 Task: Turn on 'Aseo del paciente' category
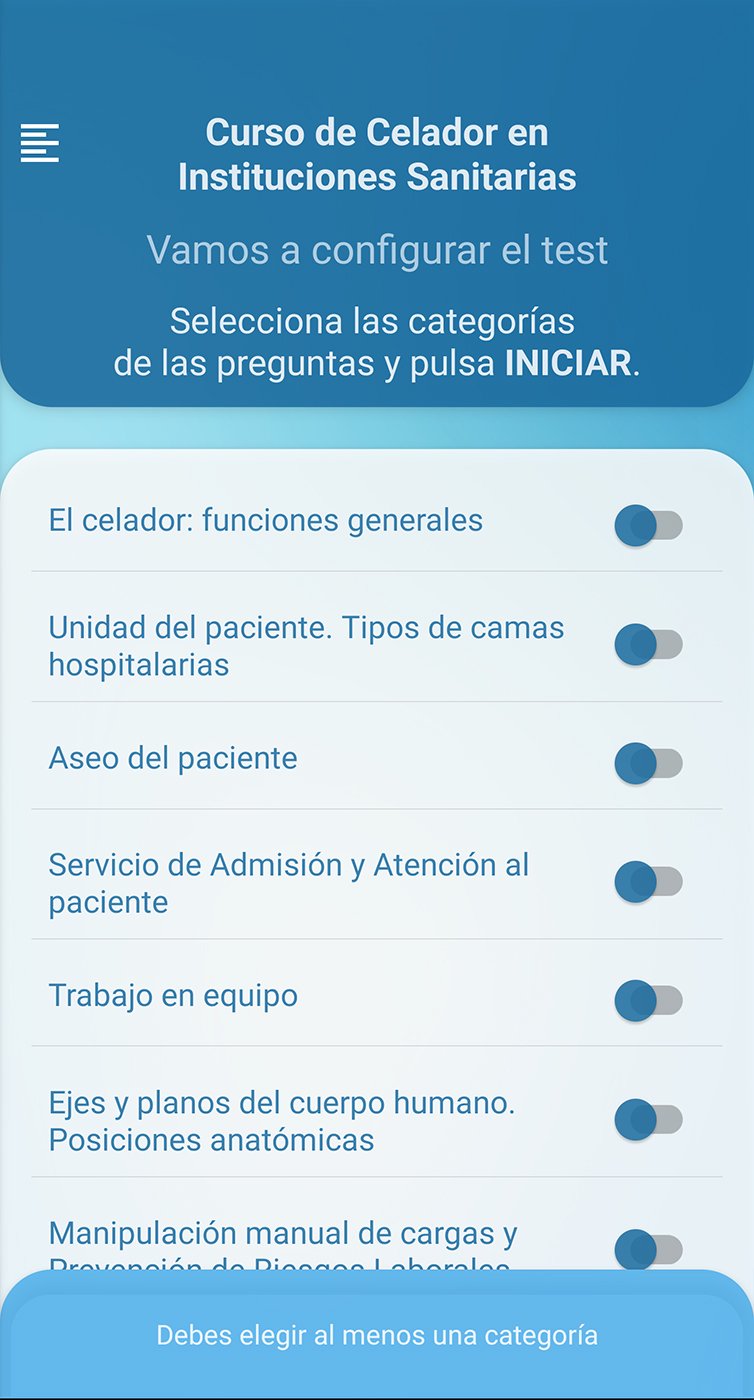point(648,764)
